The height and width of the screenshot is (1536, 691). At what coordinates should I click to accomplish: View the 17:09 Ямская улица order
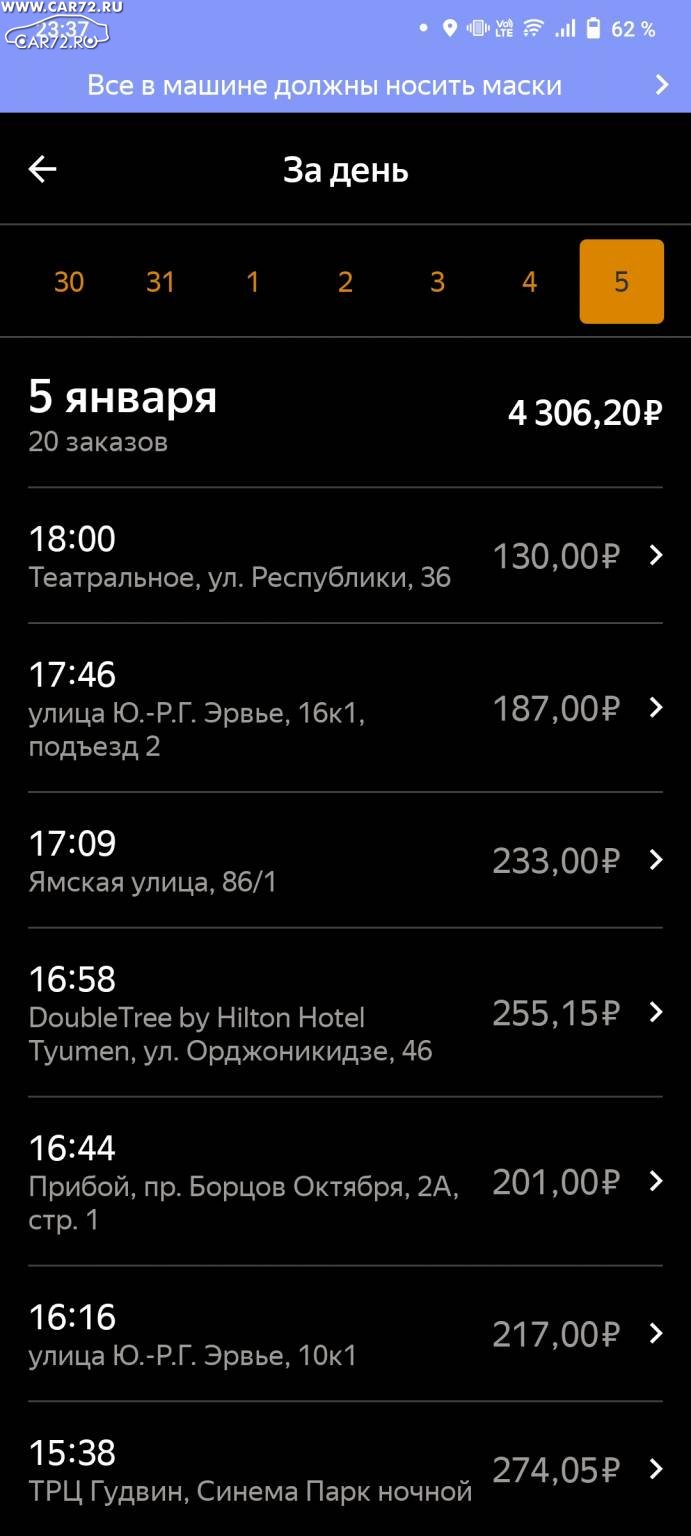[x=345, y=860]
